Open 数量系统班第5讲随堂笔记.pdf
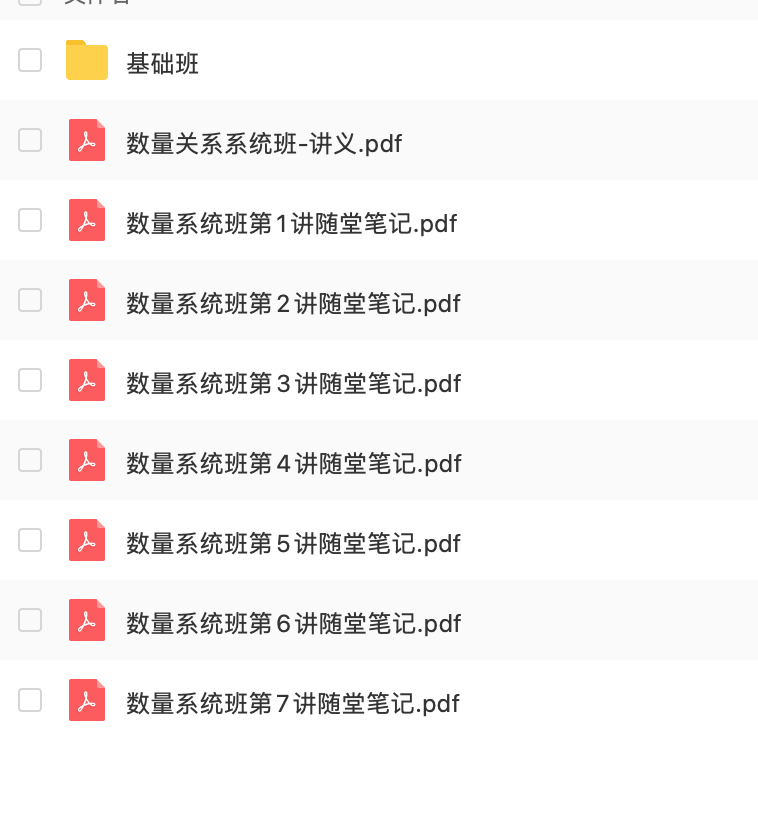The height and width of the screenshot is (828, 758). pyautogui.click(x=293, y=544)
